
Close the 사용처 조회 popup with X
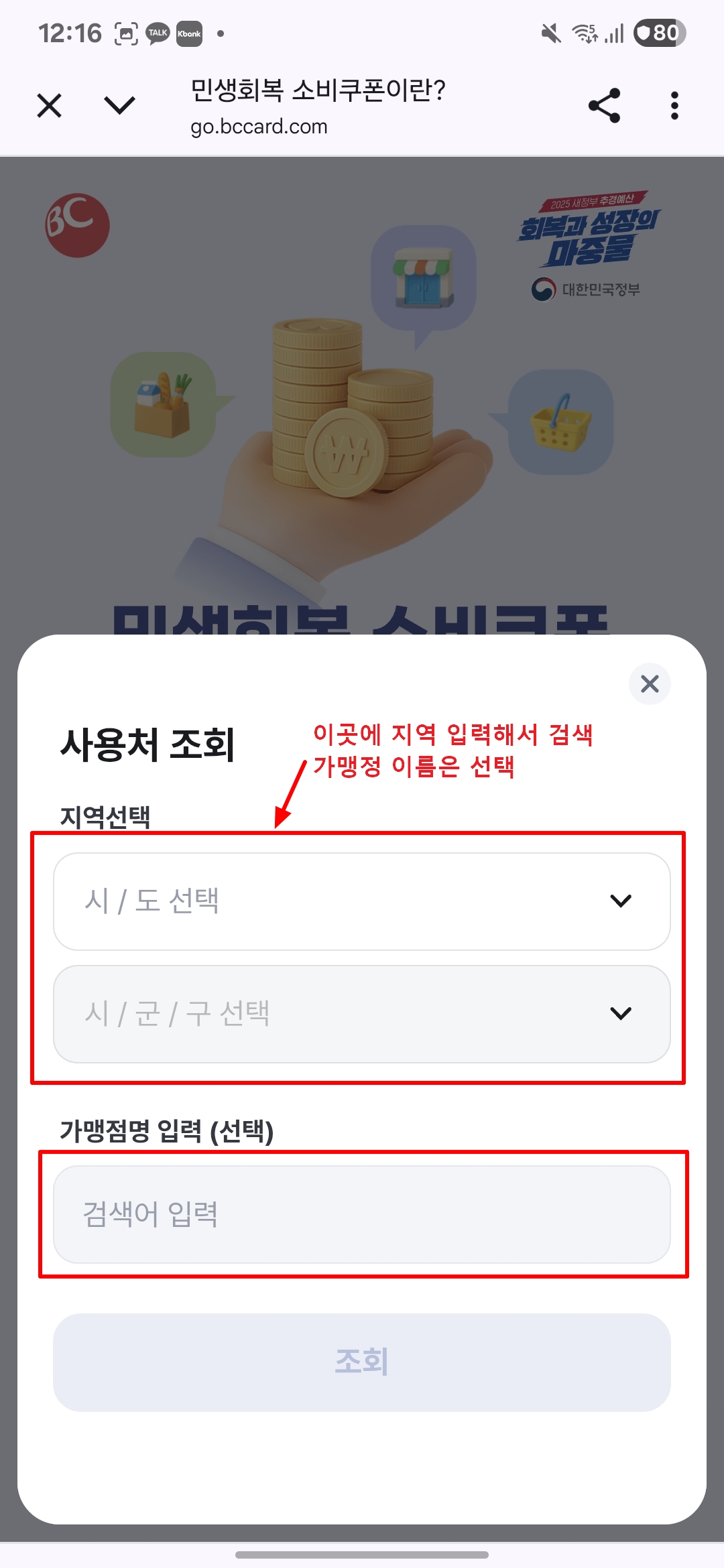click(x=649, y=683)
